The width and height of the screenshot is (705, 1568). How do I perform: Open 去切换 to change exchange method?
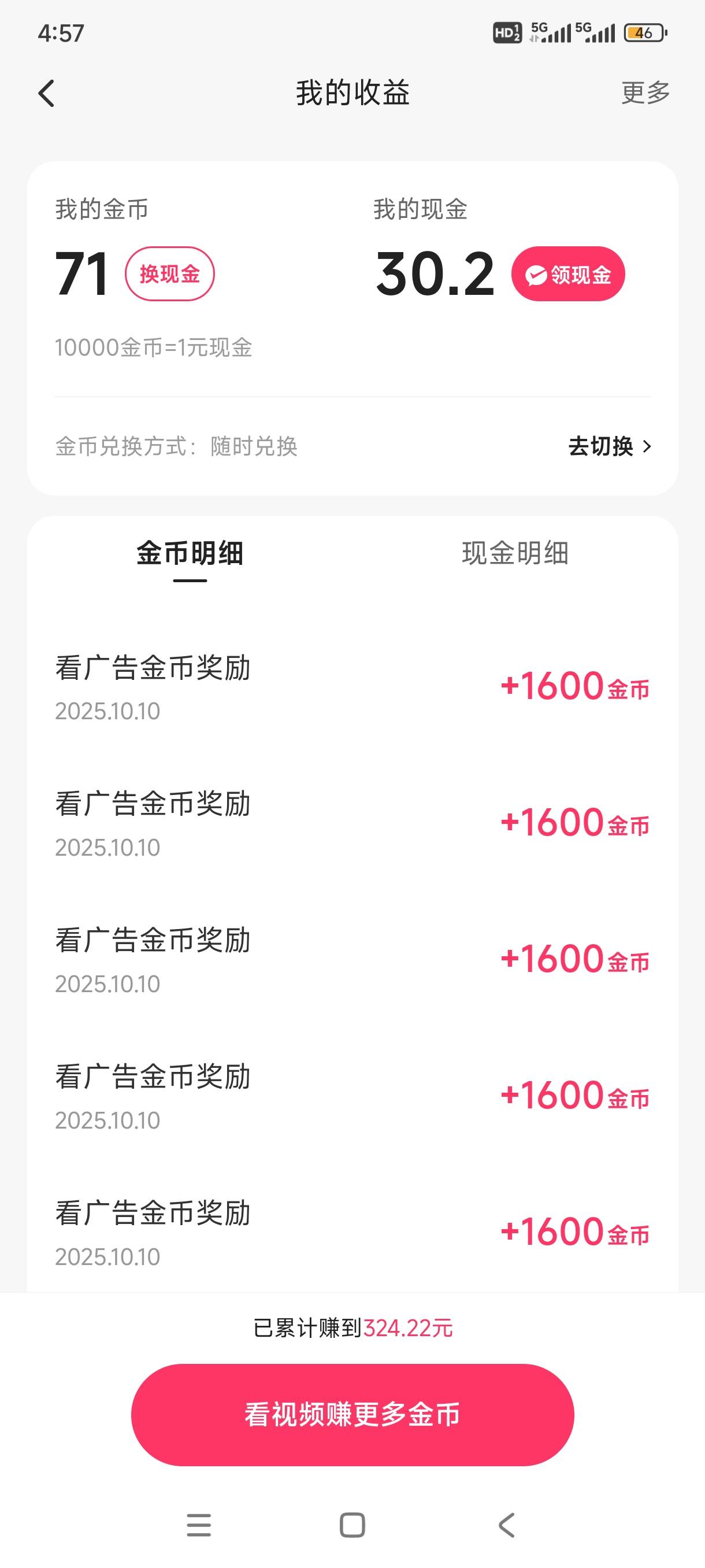[609, 446]
